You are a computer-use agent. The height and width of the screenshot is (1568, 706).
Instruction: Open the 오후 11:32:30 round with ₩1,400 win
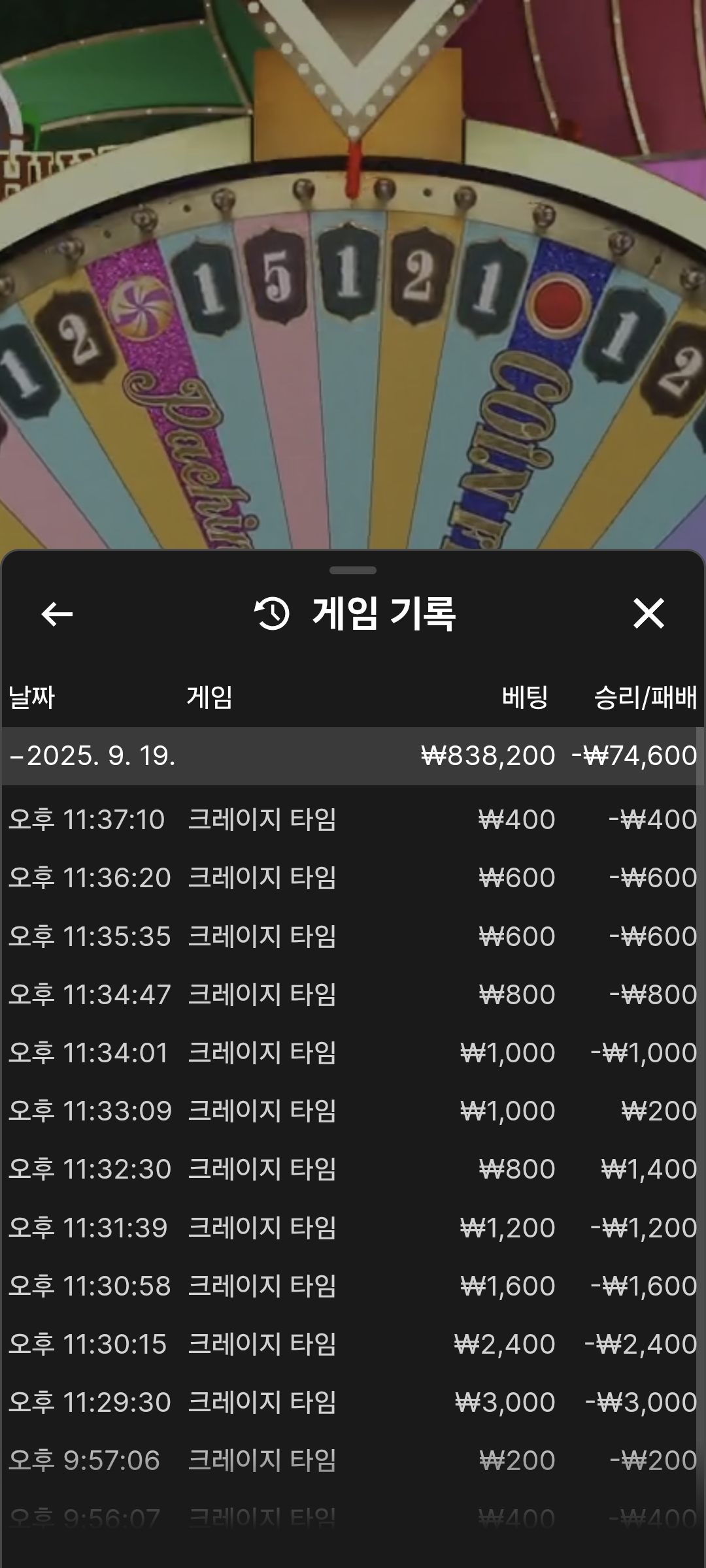pyautogui.click(x=353, y=1169)
